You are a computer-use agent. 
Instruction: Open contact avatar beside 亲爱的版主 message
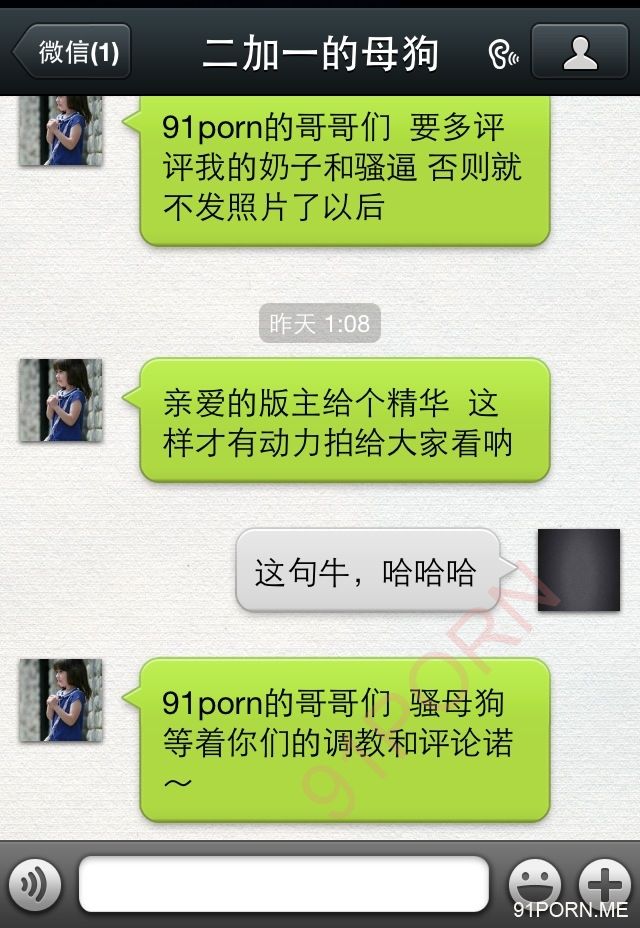[x=61, y=400]
